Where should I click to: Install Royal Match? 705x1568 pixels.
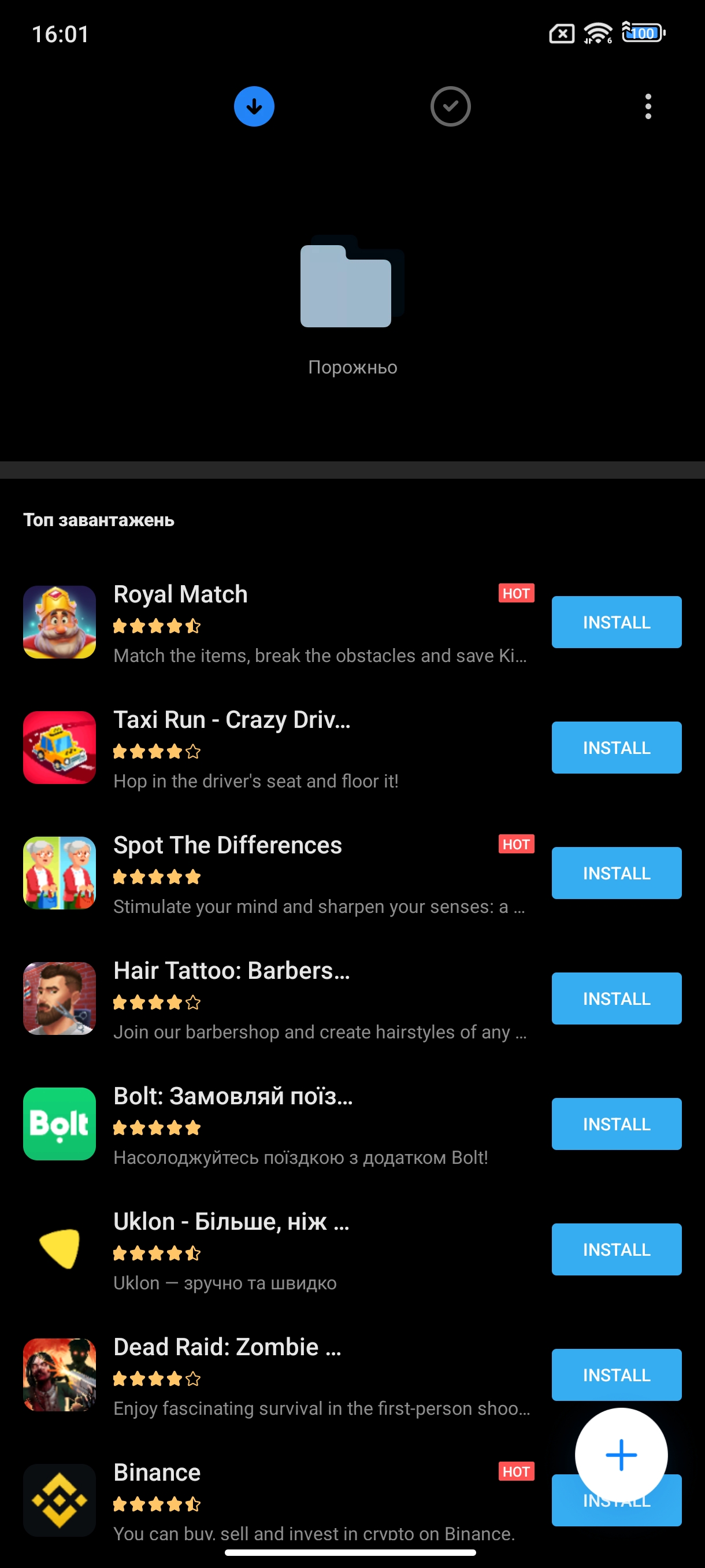coord(615,622)
